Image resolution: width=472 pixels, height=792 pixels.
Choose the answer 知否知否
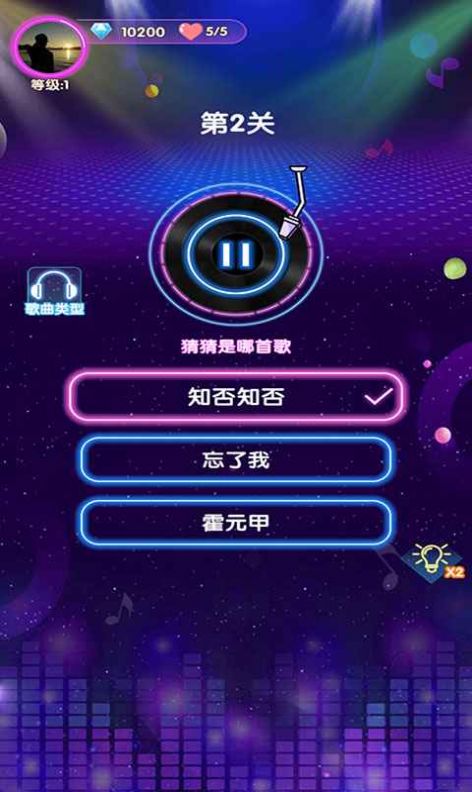236,397
